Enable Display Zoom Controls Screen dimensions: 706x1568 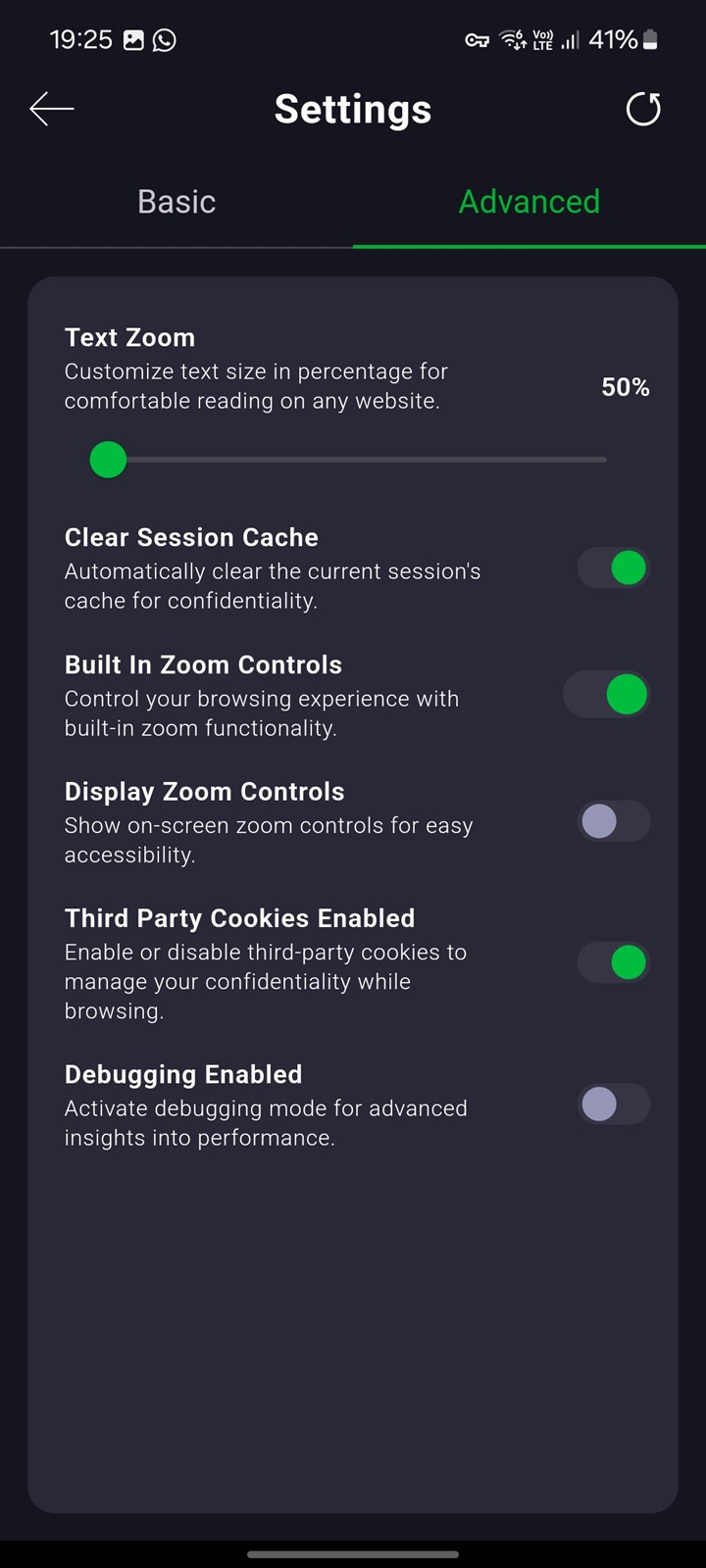613,821
